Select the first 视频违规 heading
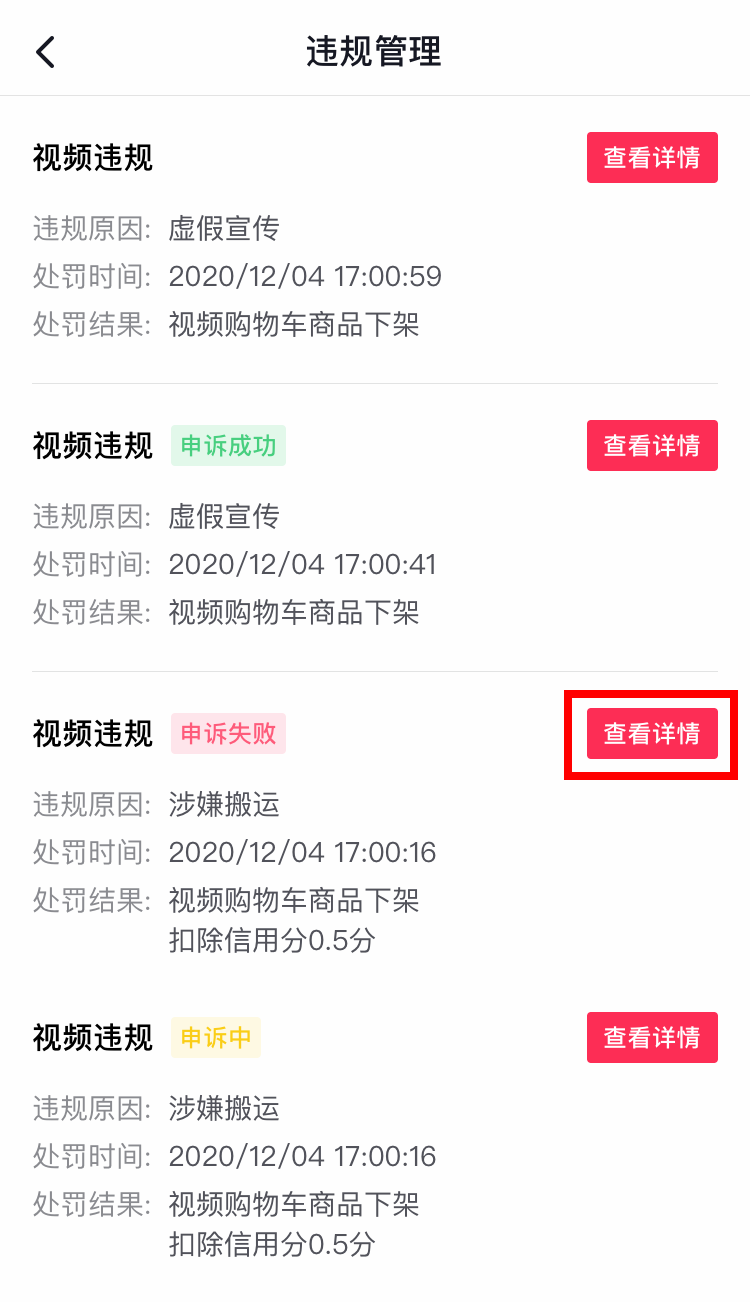 click(x=92, y=157)
